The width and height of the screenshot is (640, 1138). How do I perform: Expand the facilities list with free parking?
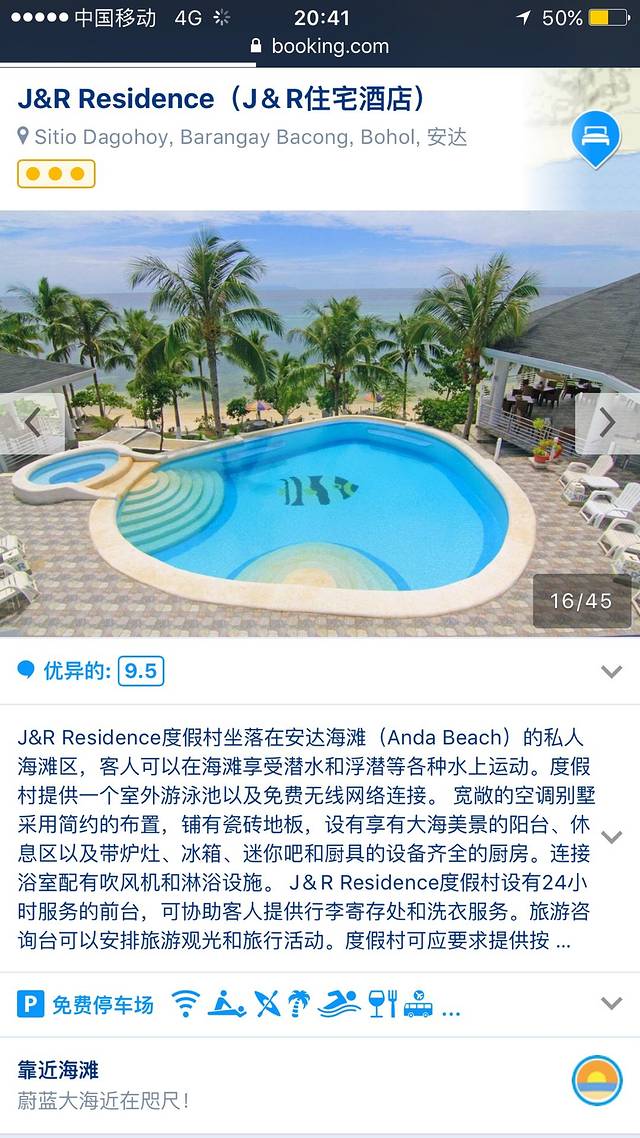[x=611, y=1003]
